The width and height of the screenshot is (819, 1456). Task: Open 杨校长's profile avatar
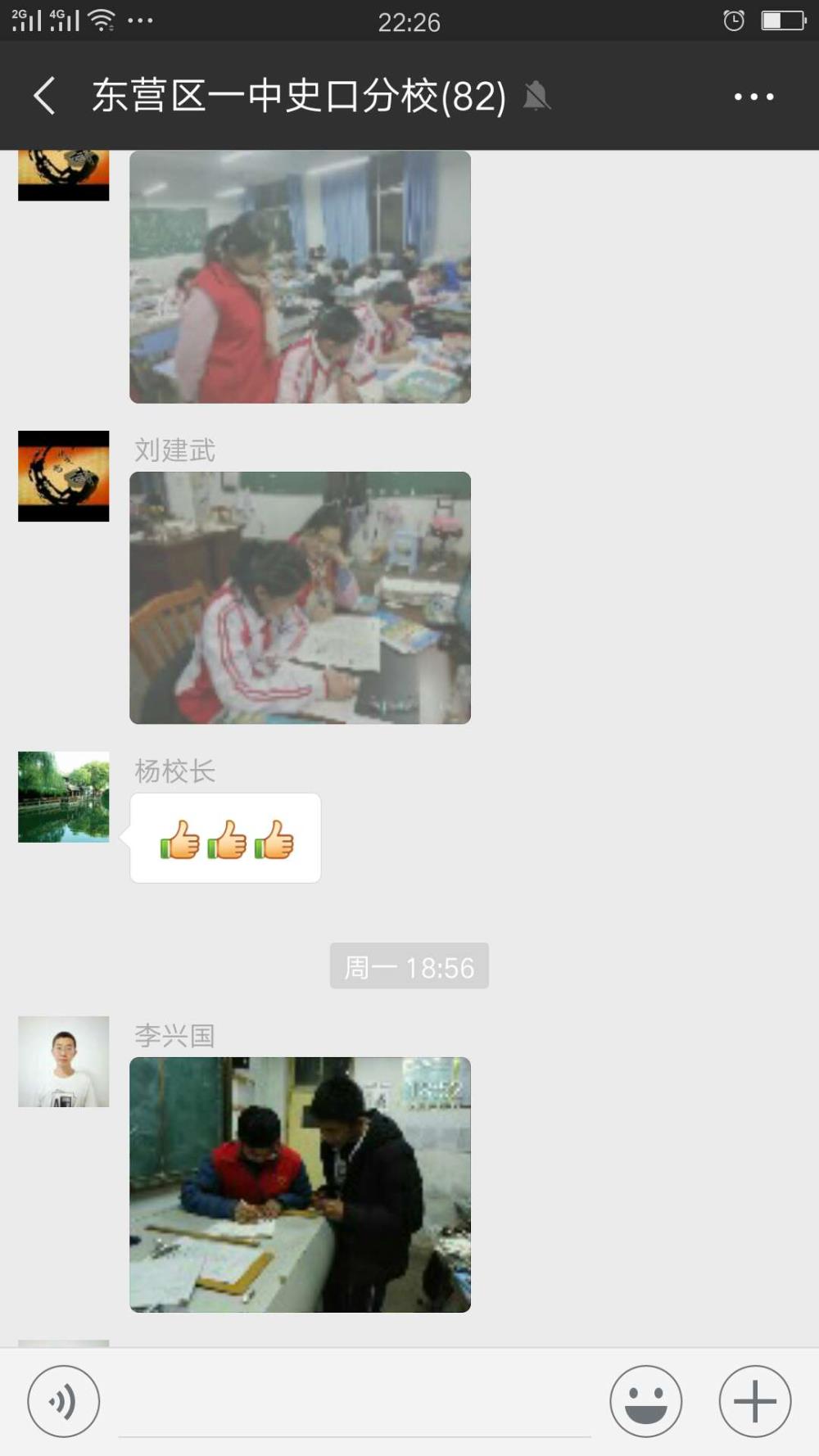(x=64, y=797)
